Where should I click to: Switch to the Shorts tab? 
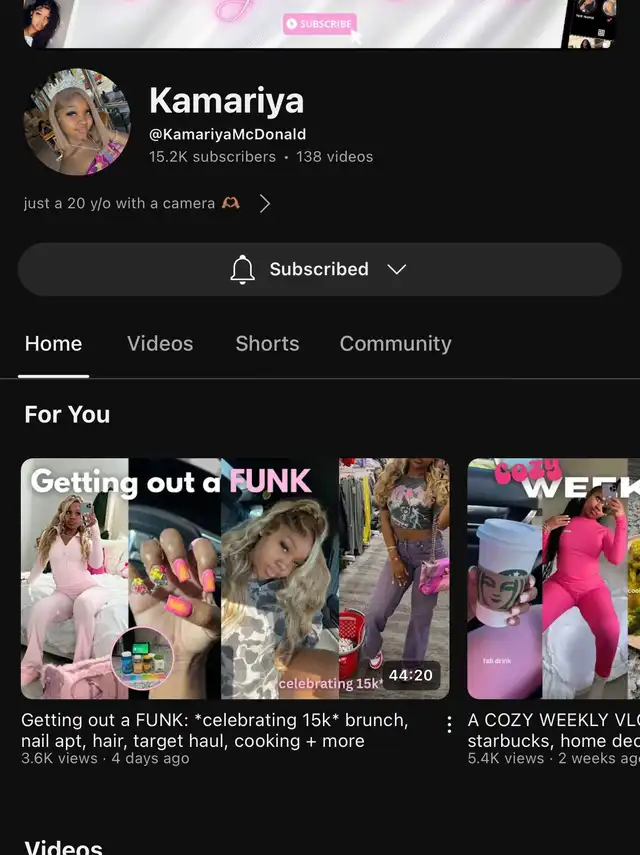(267, 344)
